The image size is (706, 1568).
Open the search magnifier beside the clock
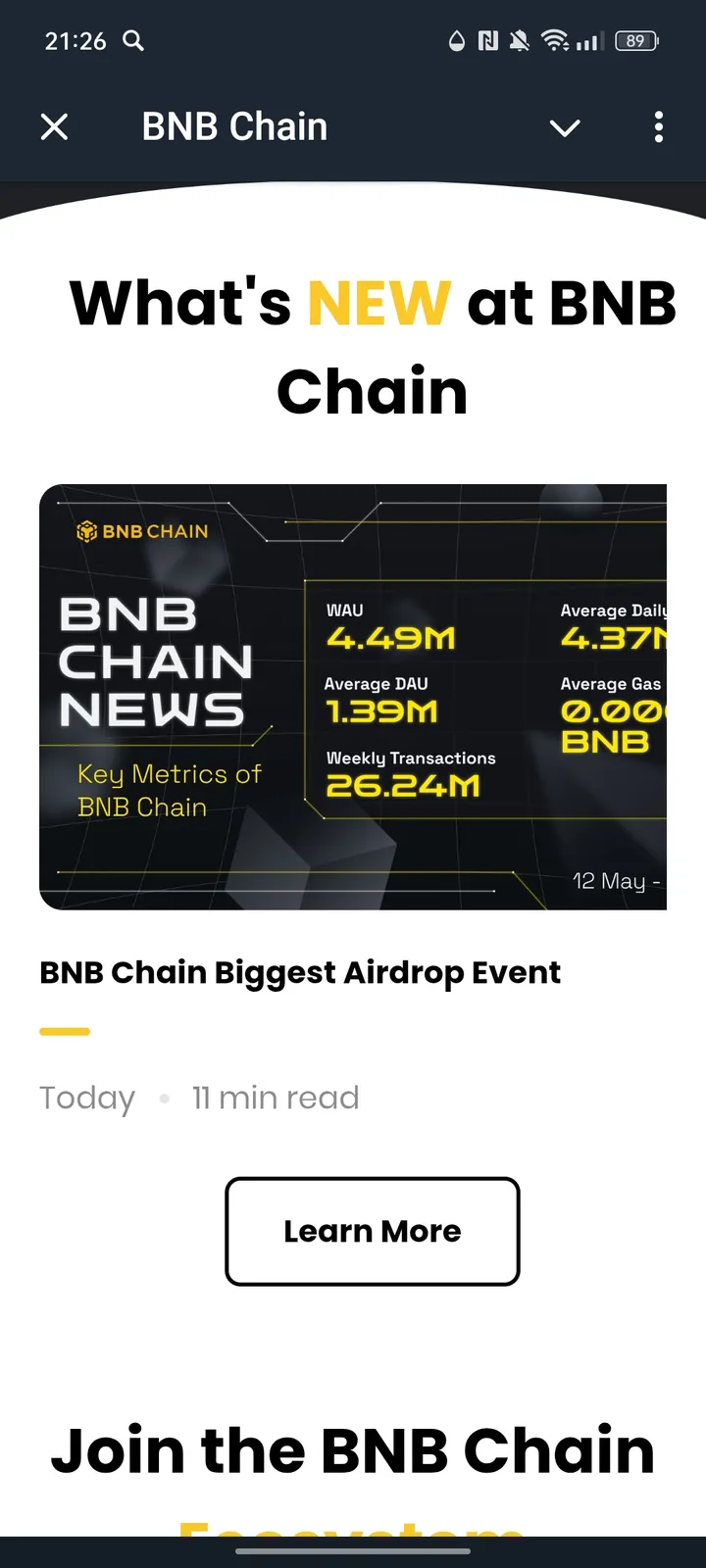[133, 41]
